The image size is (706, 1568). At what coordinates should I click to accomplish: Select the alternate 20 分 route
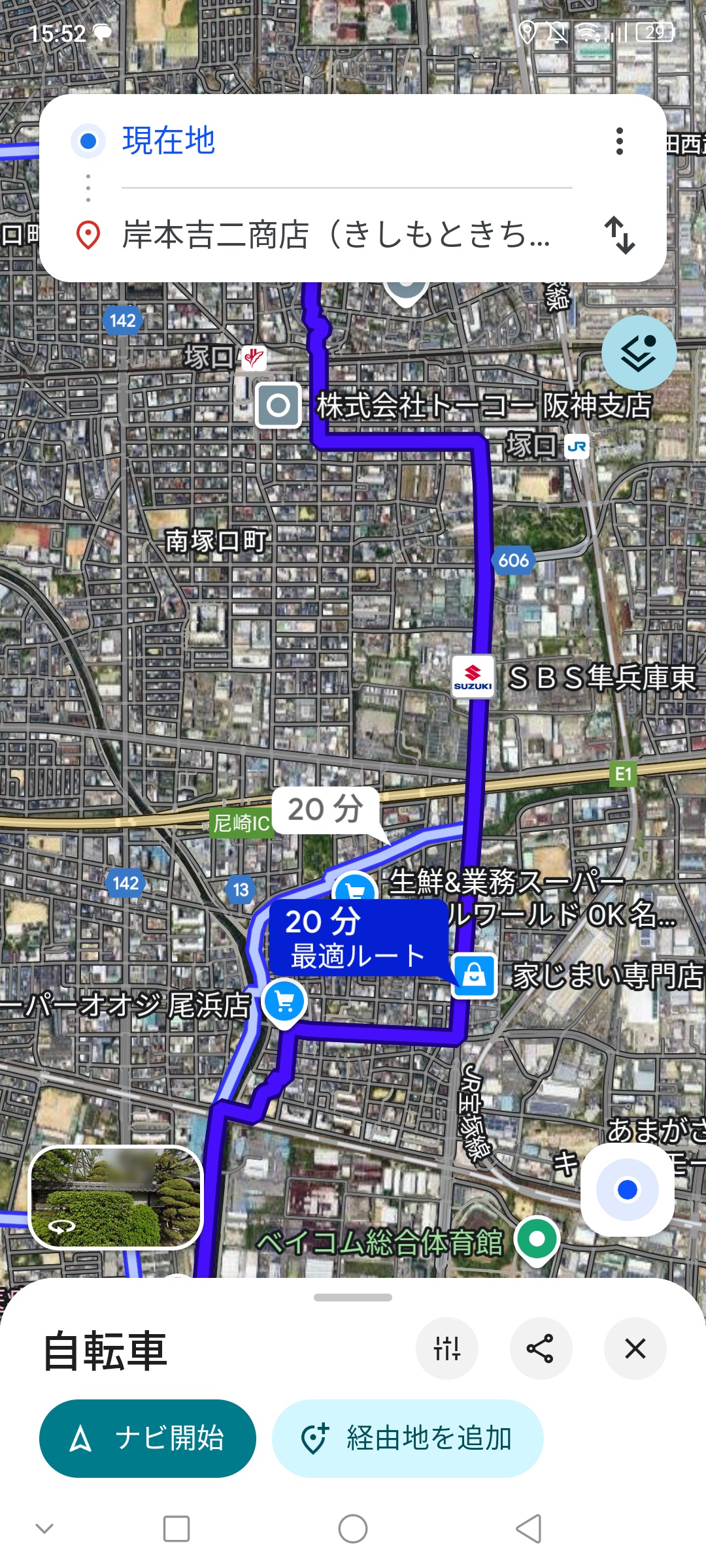click(x=325, y=810)
